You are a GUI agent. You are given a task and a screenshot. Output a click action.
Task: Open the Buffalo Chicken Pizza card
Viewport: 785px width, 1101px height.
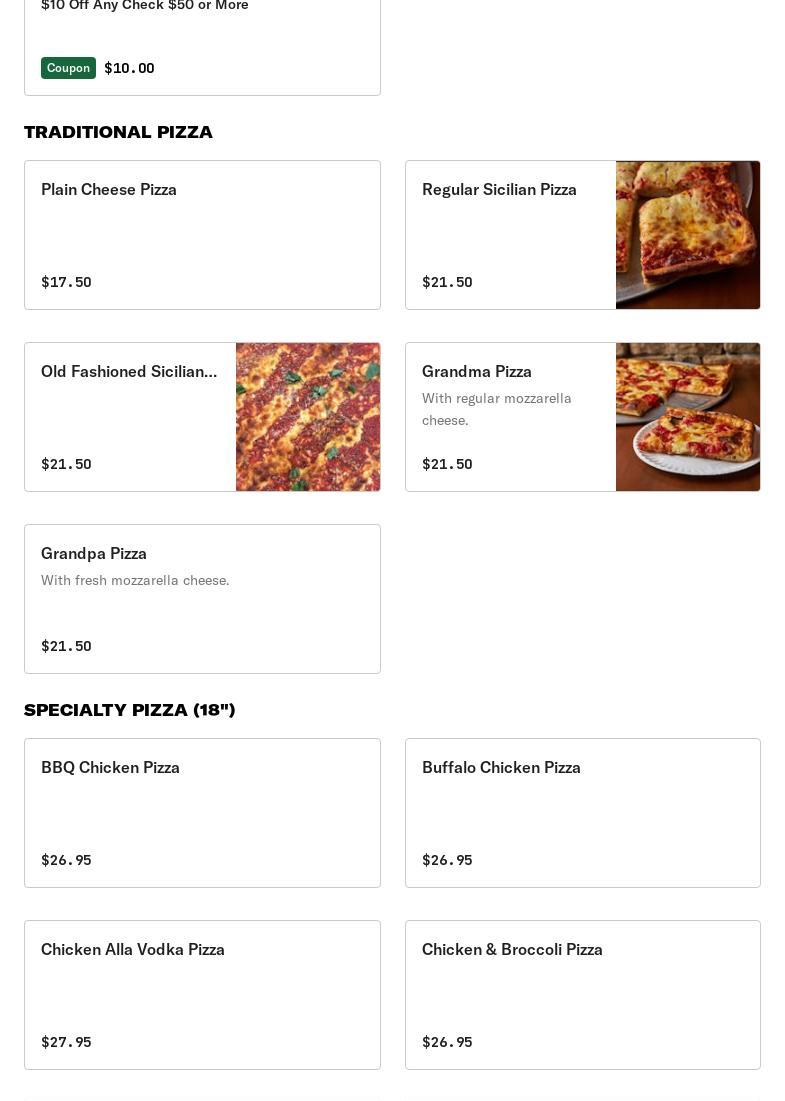click(x=582, y=813)
